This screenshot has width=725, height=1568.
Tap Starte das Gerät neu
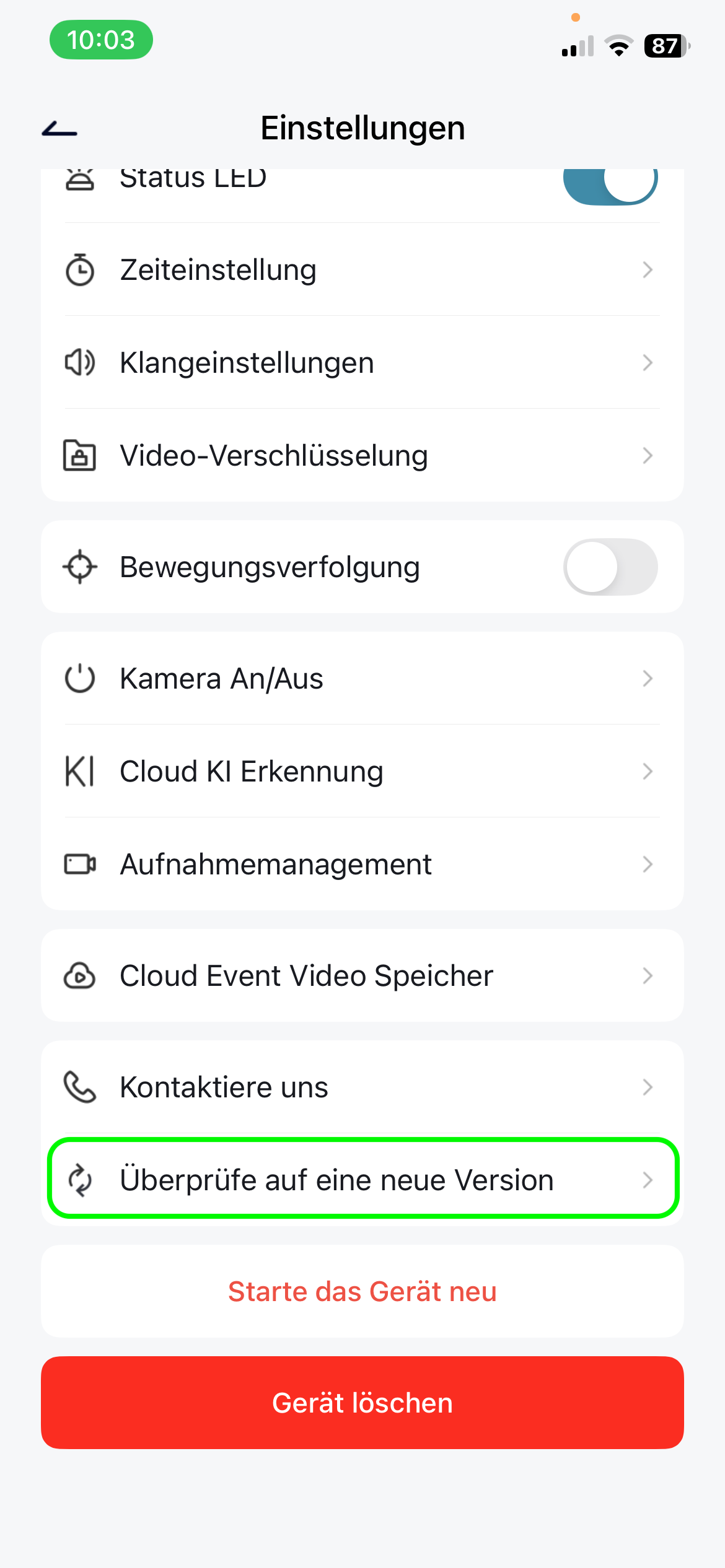(362, 1292)
